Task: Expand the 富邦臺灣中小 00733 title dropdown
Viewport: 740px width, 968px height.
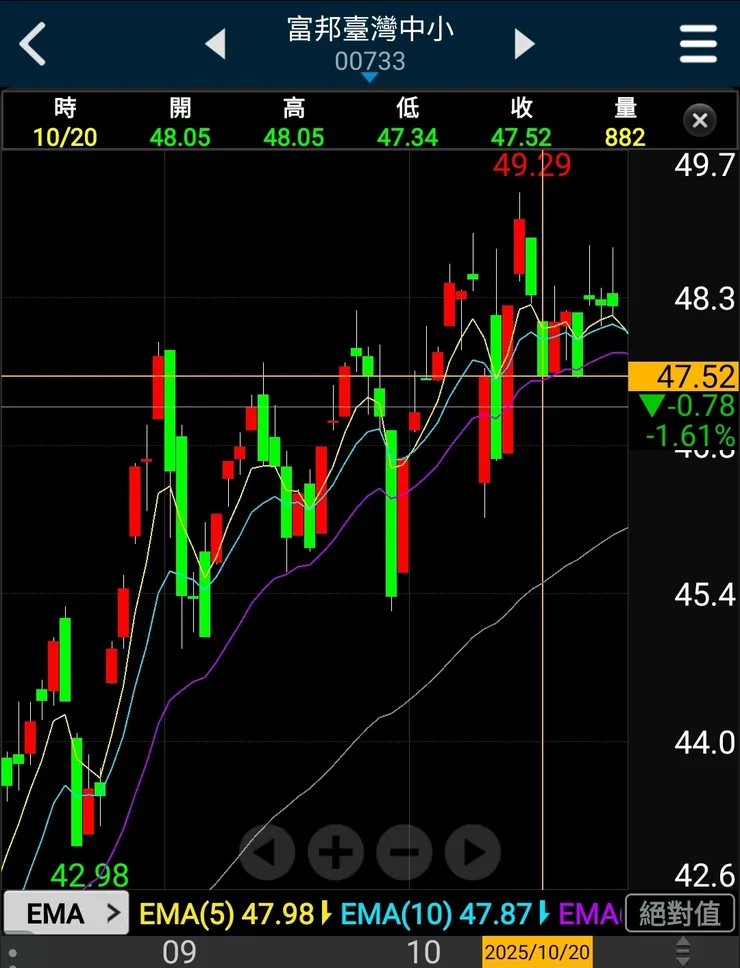Action: coord(370,62)
